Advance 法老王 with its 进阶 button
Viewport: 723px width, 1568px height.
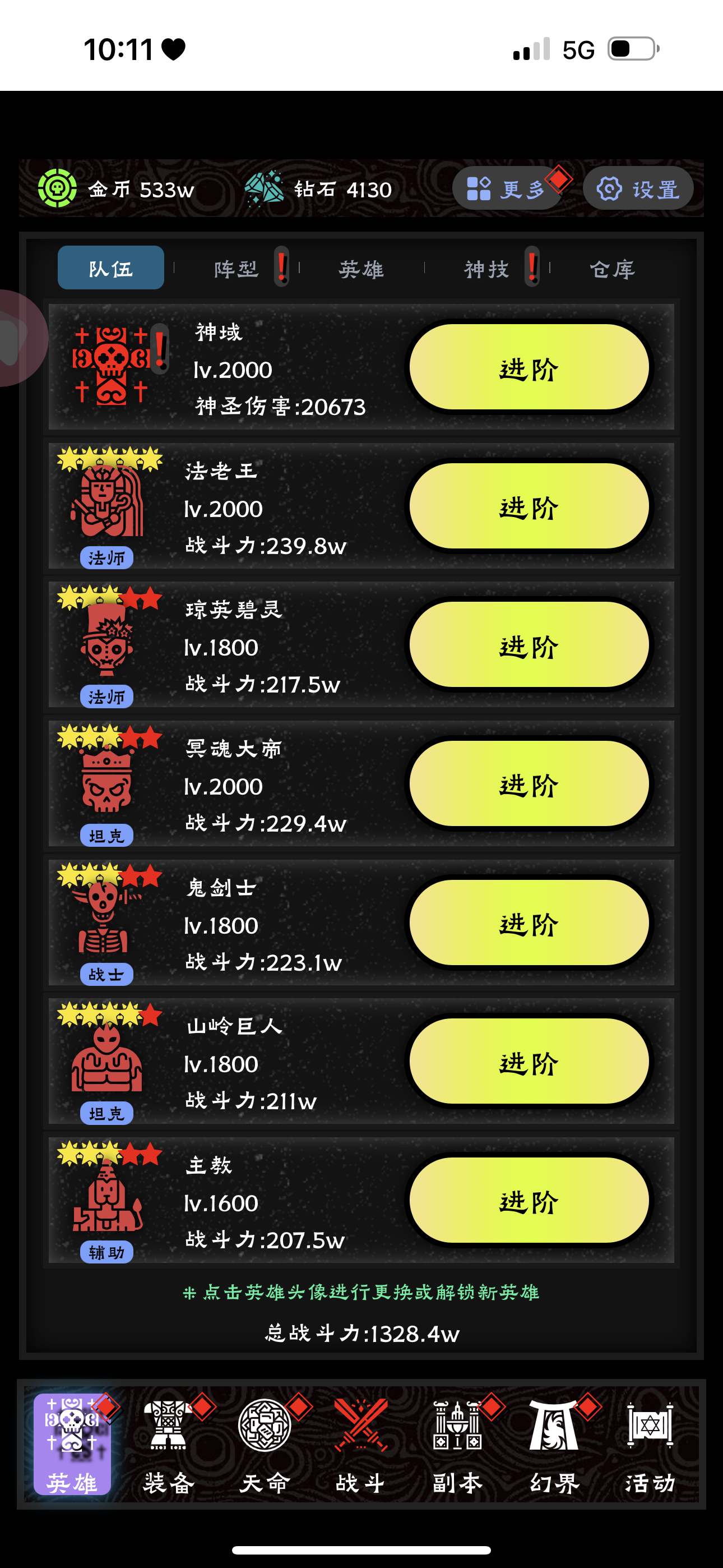pyautogui.click(x=529, y=506)
